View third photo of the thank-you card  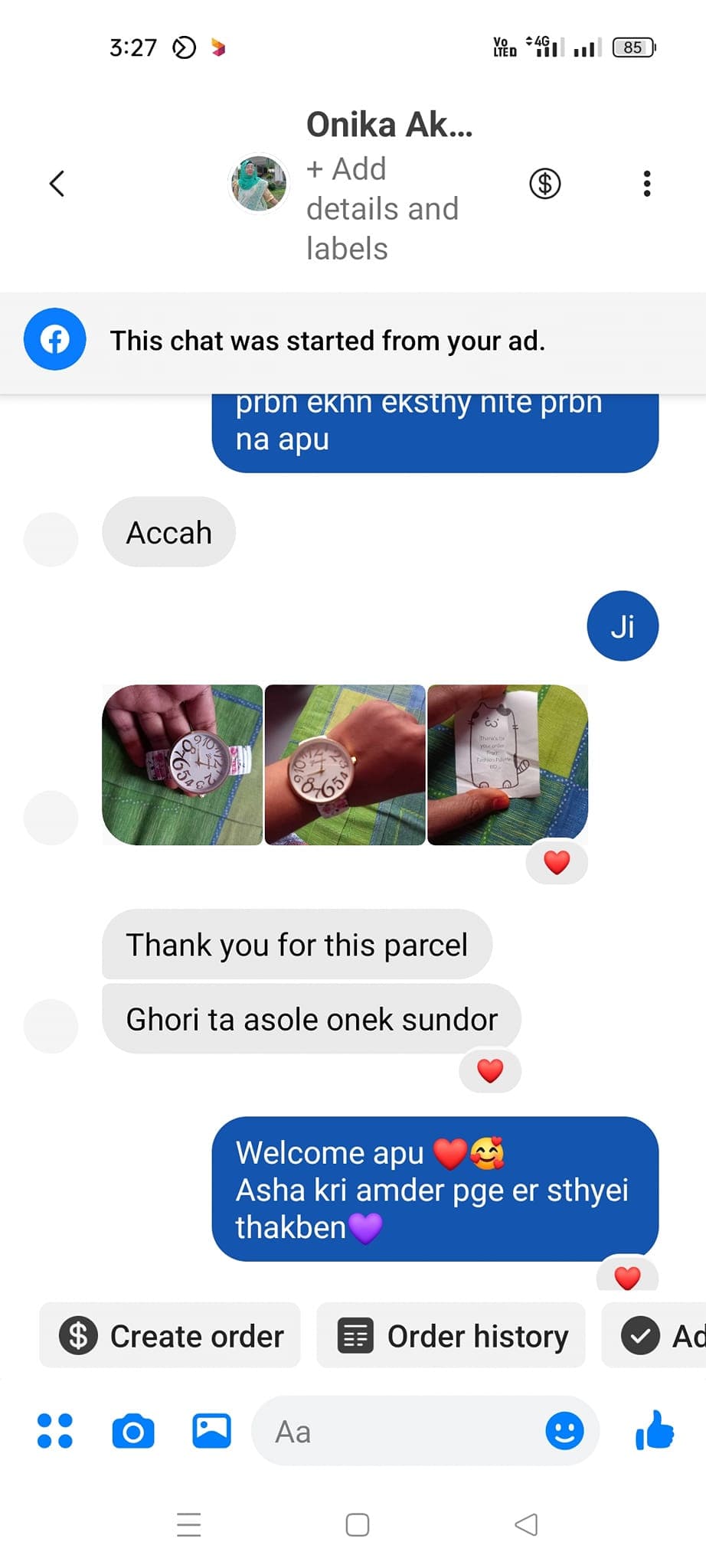(507, 765)
